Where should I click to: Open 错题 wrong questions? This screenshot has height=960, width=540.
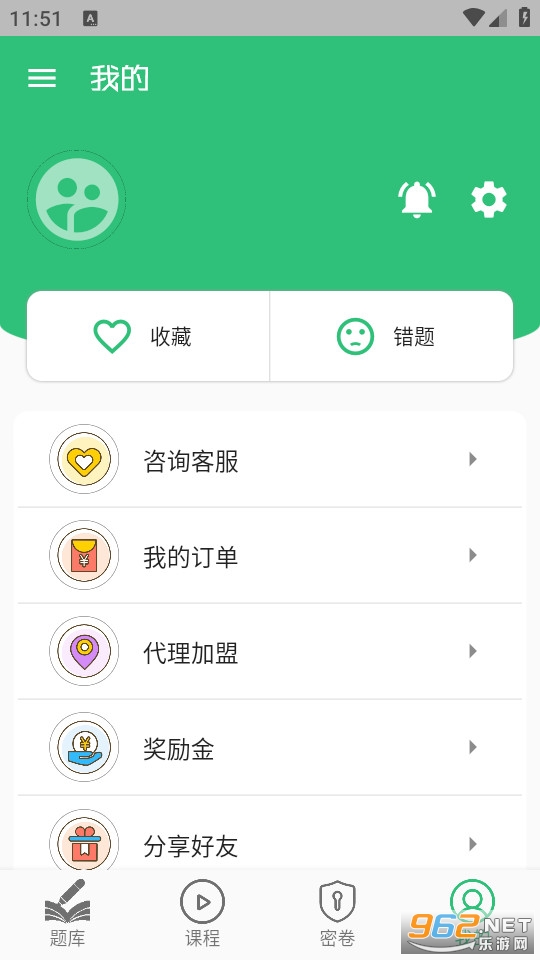point(391,336)
